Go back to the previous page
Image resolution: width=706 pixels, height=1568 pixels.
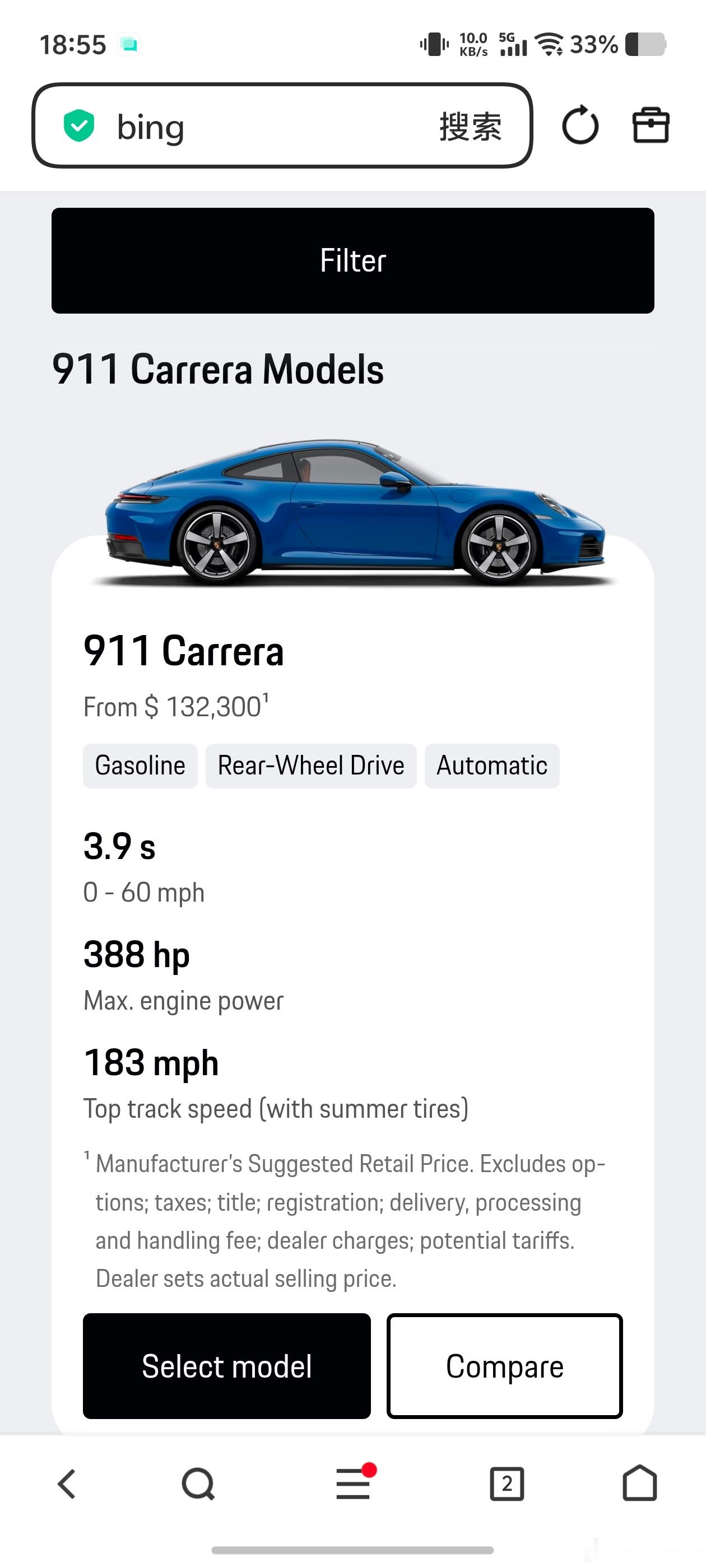[67, 1483]
